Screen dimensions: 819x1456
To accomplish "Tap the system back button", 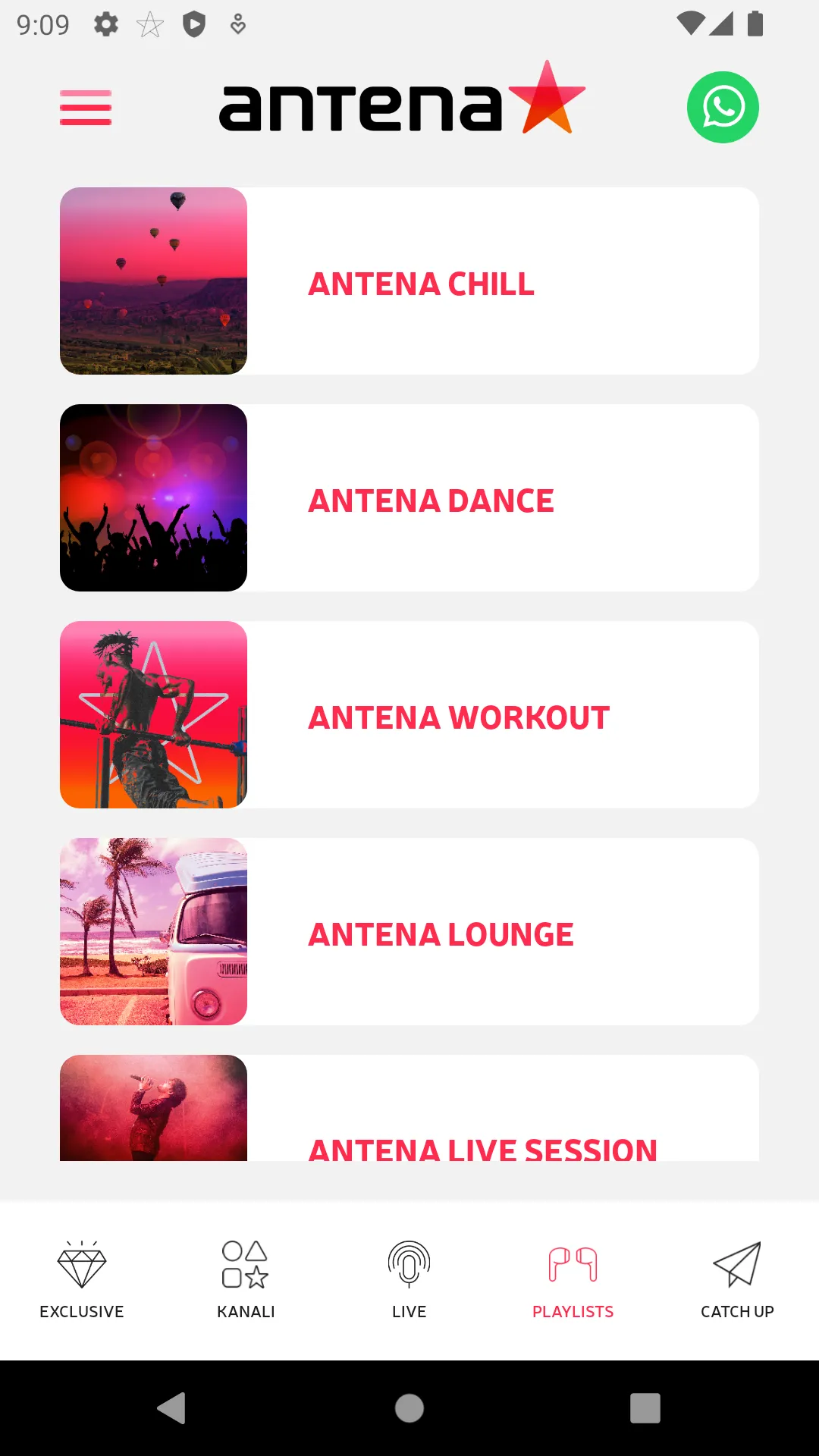I will [172, 1408].
